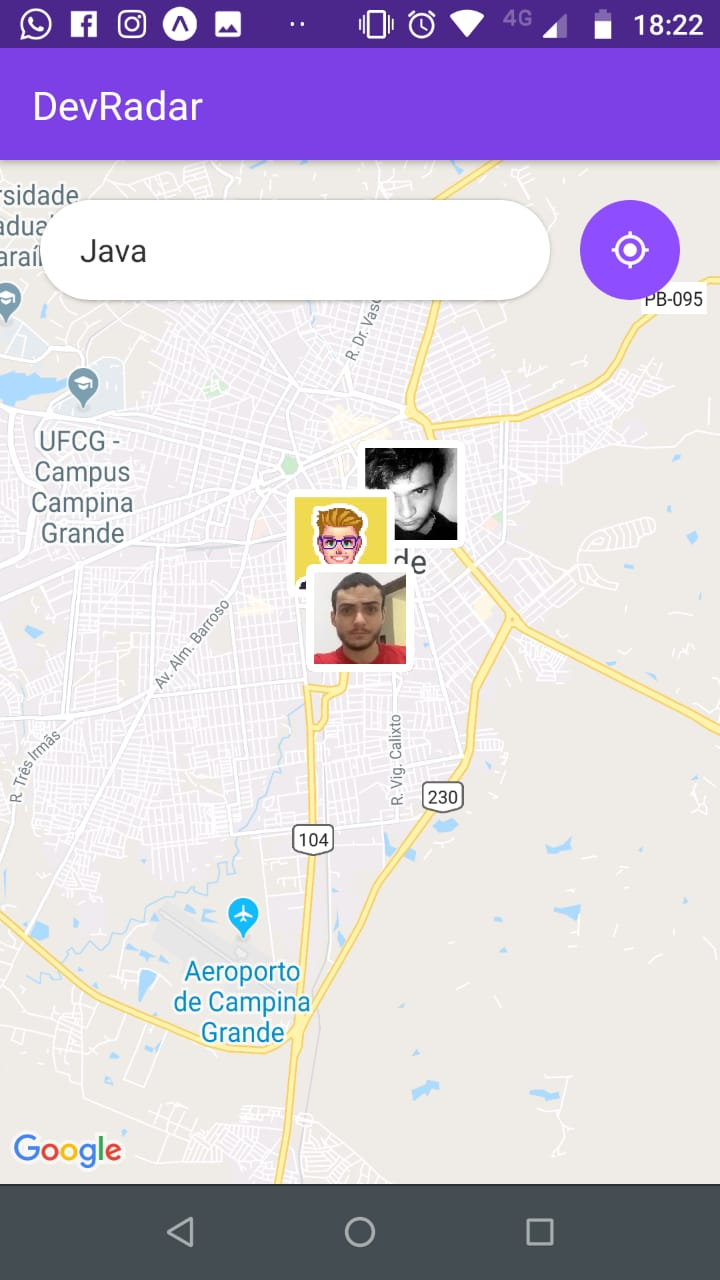This screenshot has height=1280, width=720.
Task: Open recent apps from the navigation bar
Action: pos(540,1232)
